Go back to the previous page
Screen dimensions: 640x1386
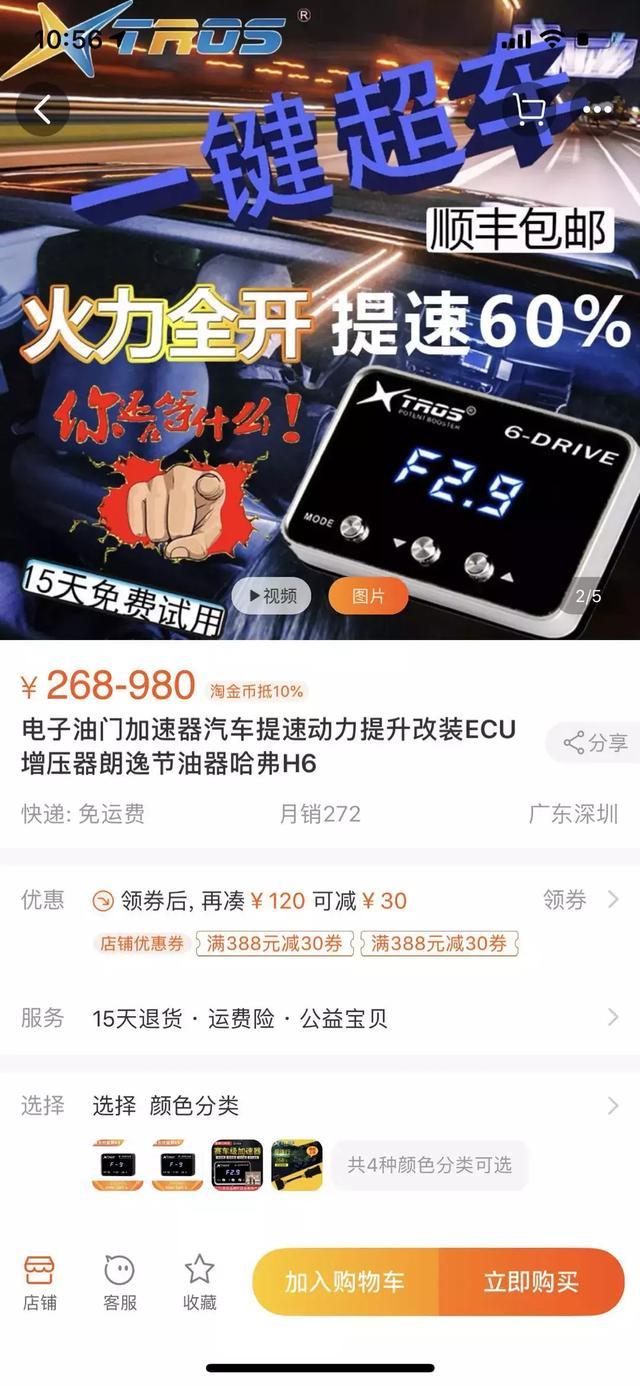point(42,110)
